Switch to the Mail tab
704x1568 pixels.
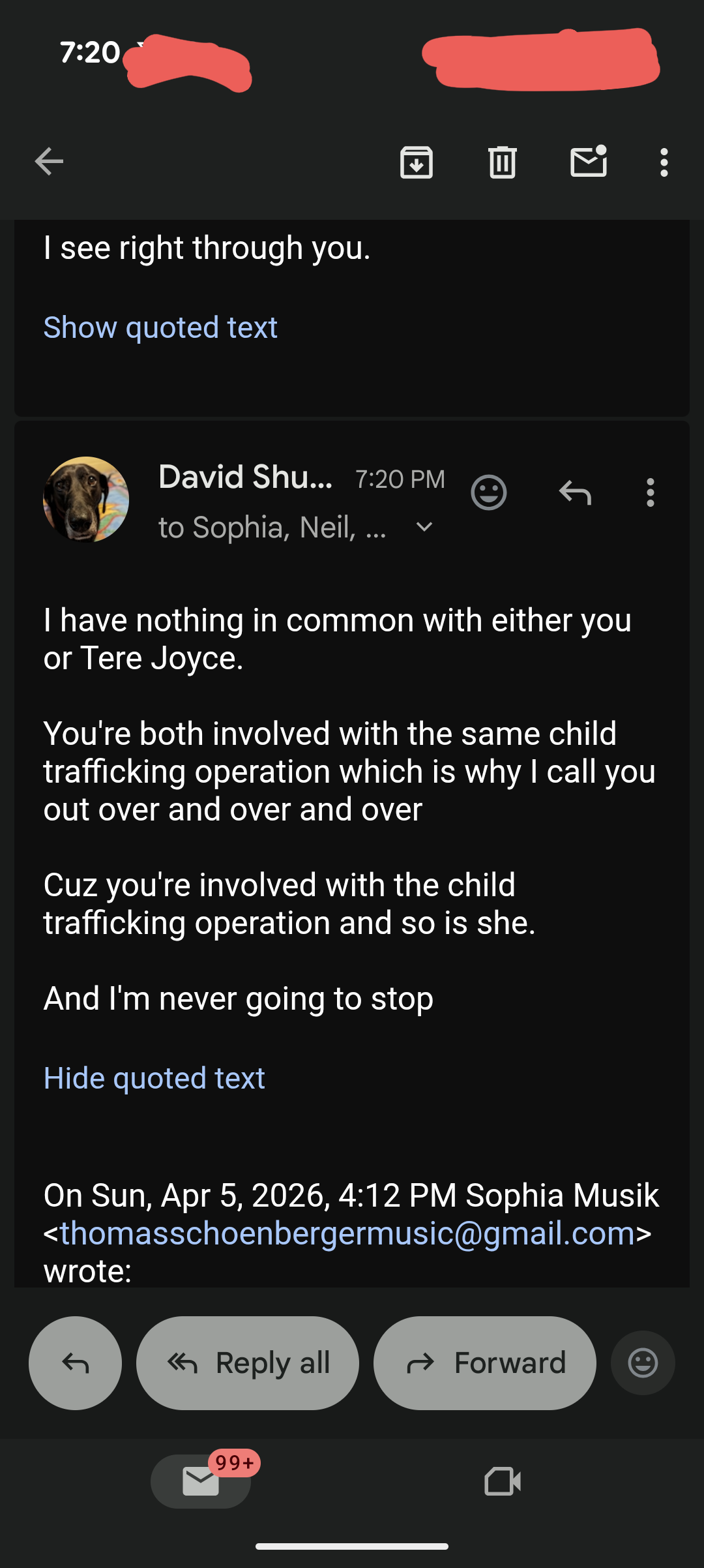pyautogui.click(x=201, y=1481)
